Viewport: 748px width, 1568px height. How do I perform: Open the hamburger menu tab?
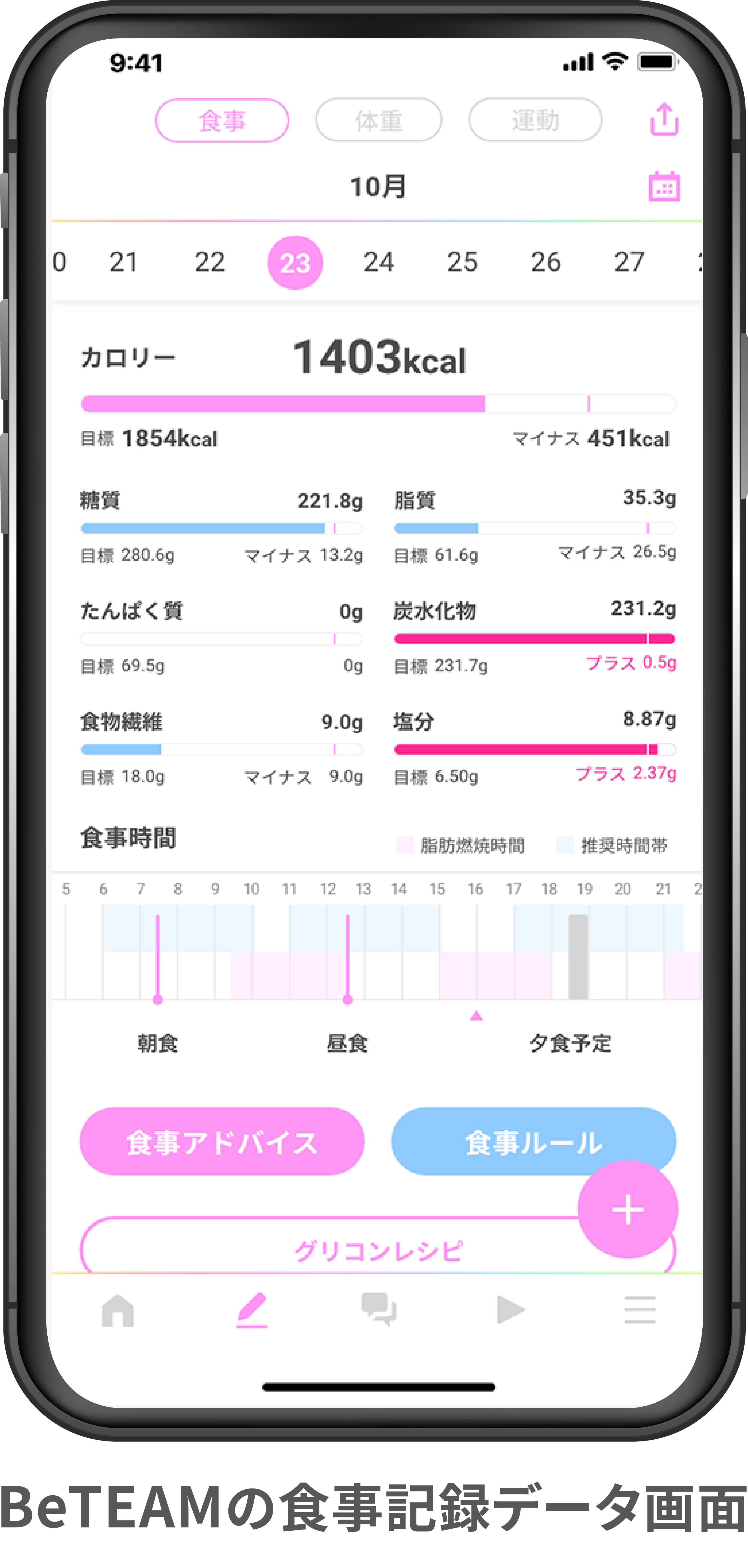(640, 1310)
